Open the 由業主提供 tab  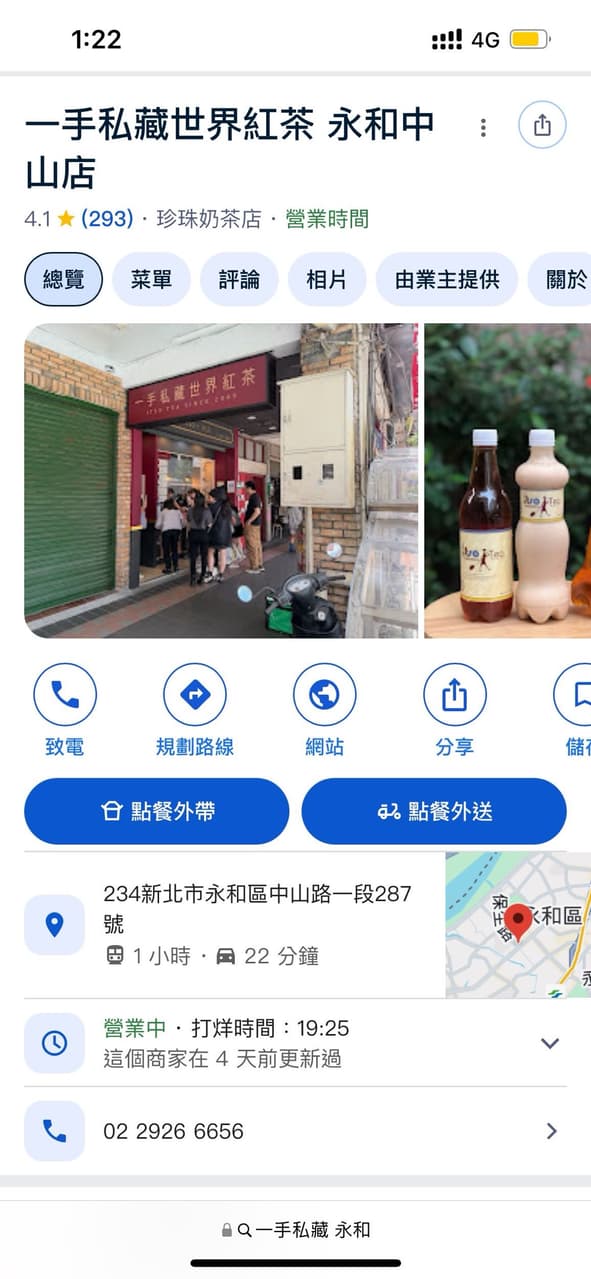point(447,279)
